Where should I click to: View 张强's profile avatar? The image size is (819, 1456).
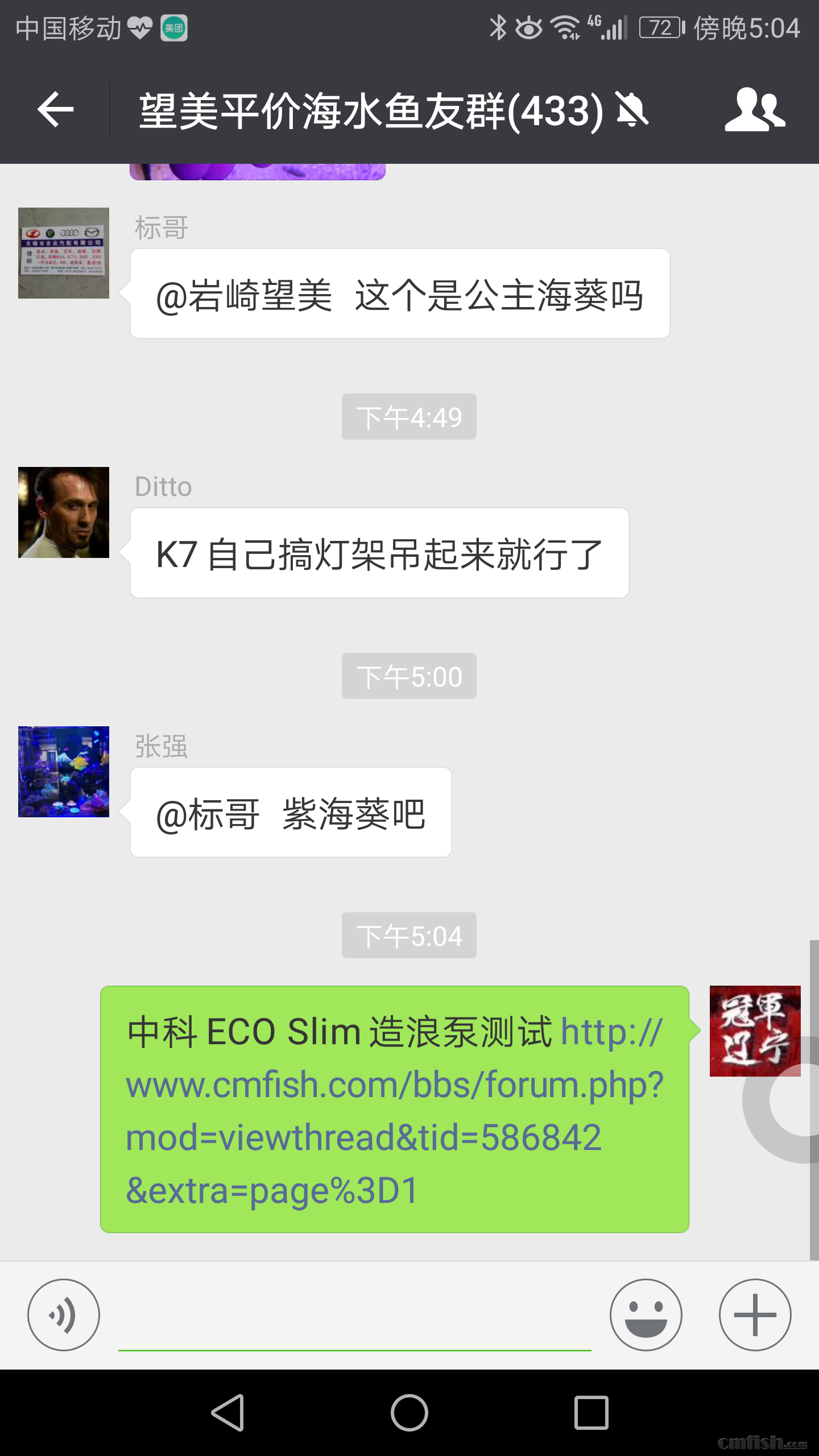(64, 772)
